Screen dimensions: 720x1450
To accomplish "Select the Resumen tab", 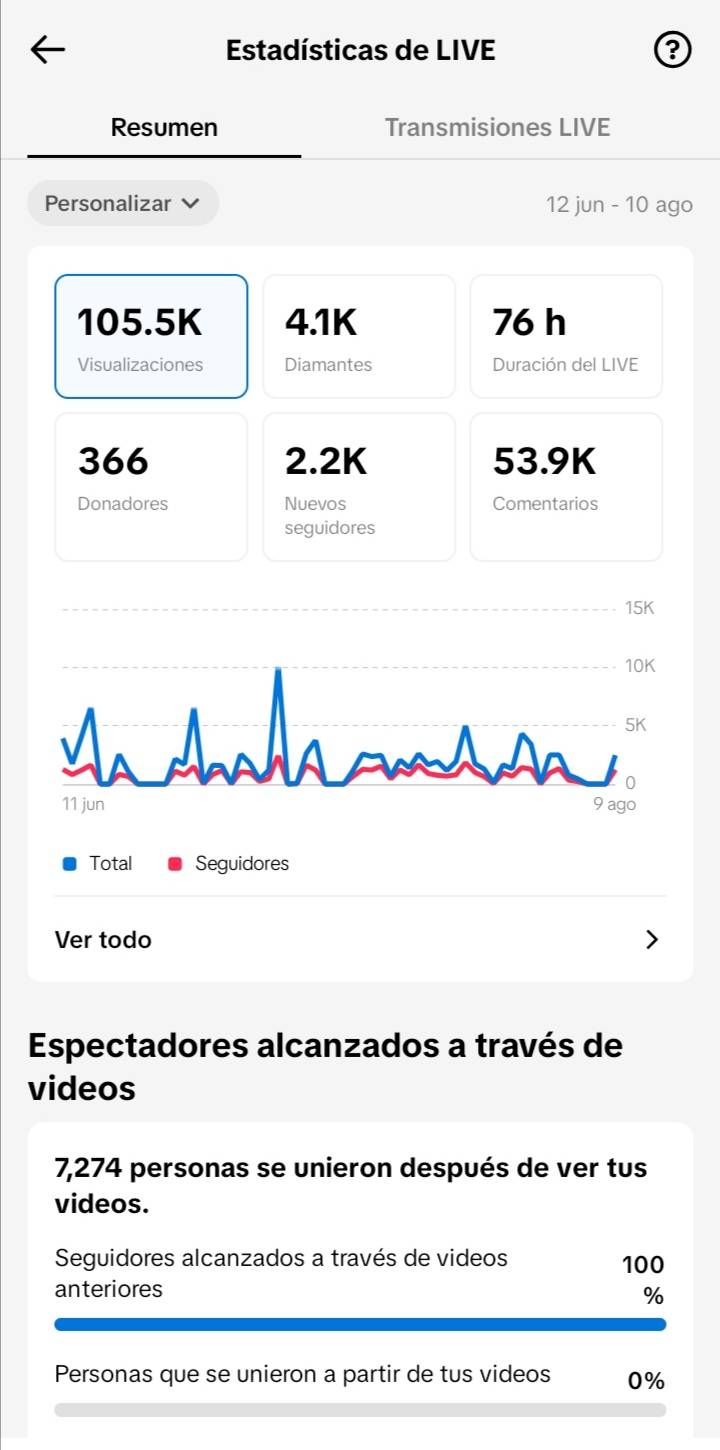I will [164, 128].
